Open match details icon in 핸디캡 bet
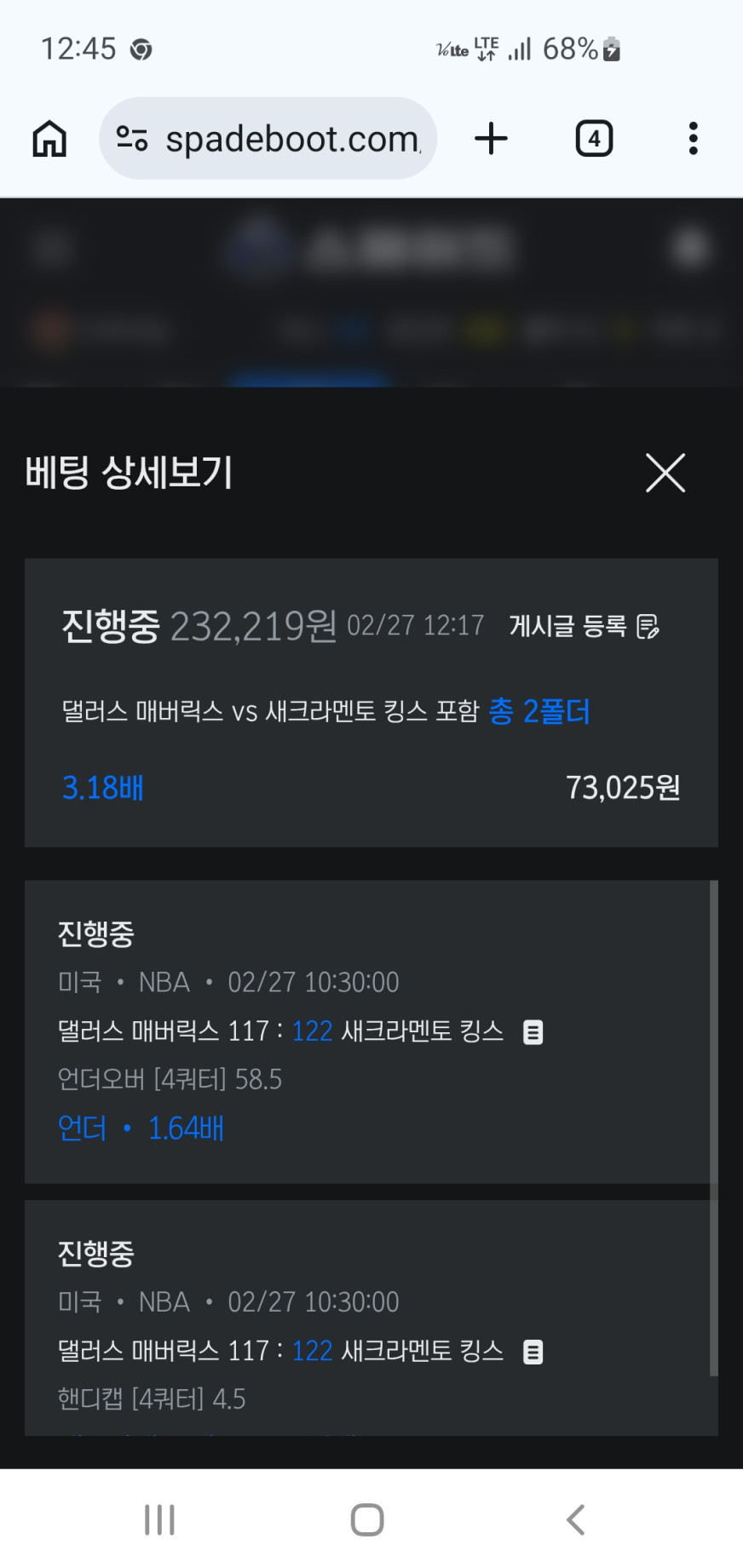Image resolution: width=743 pixels, height=1568 pixels. click(533, 1352)
